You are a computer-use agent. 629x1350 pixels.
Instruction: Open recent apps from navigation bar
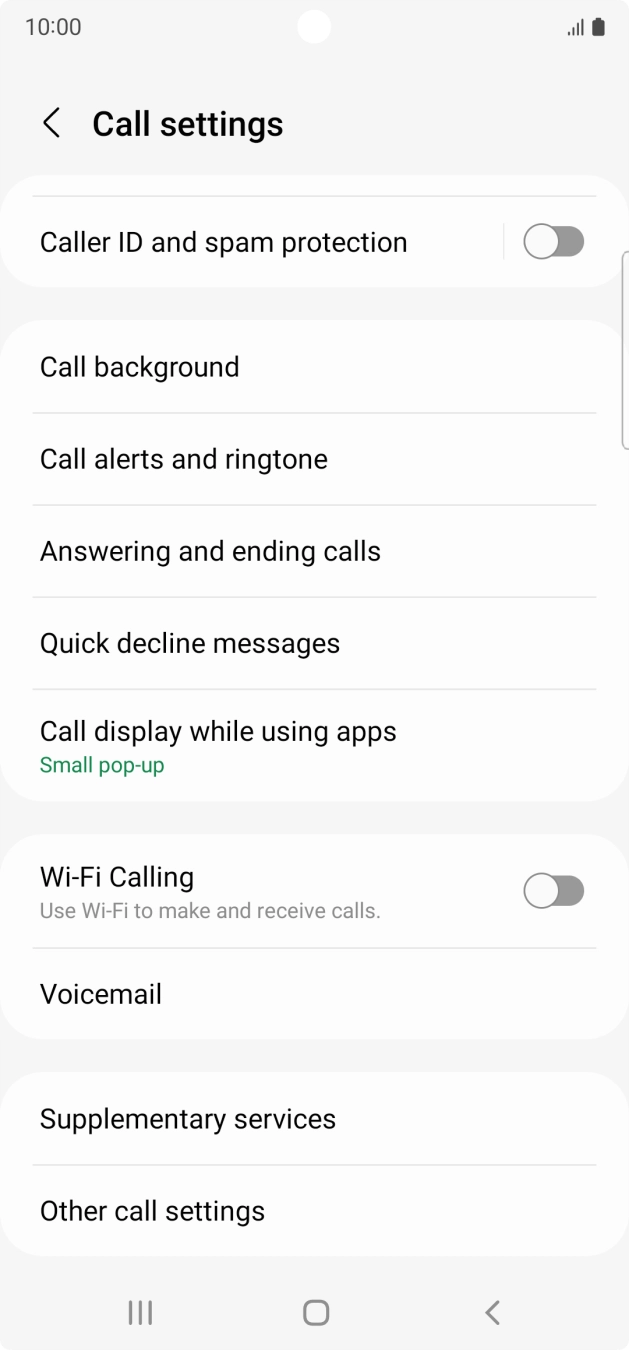(x=140, y=1312)
